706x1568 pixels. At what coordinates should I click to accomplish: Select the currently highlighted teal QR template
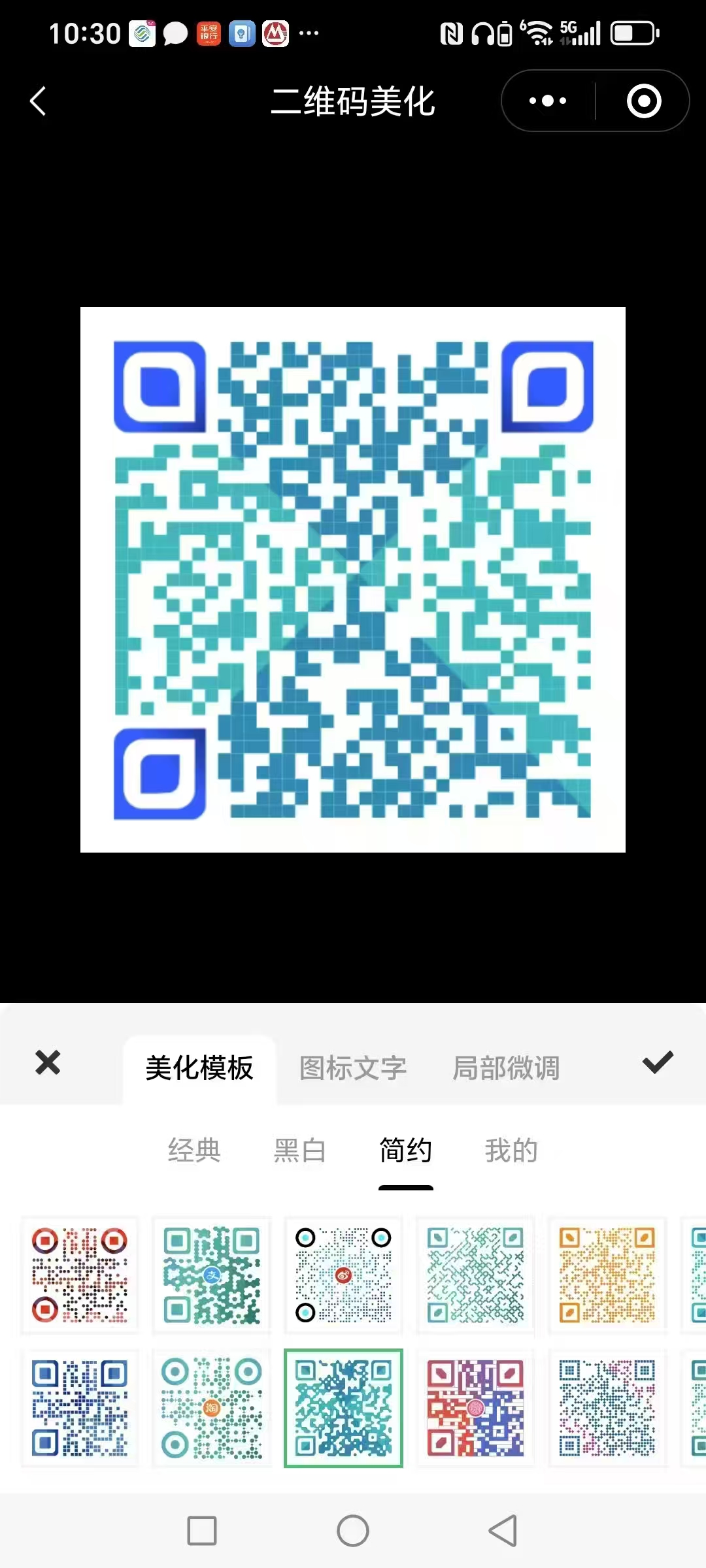[343, 1408]
